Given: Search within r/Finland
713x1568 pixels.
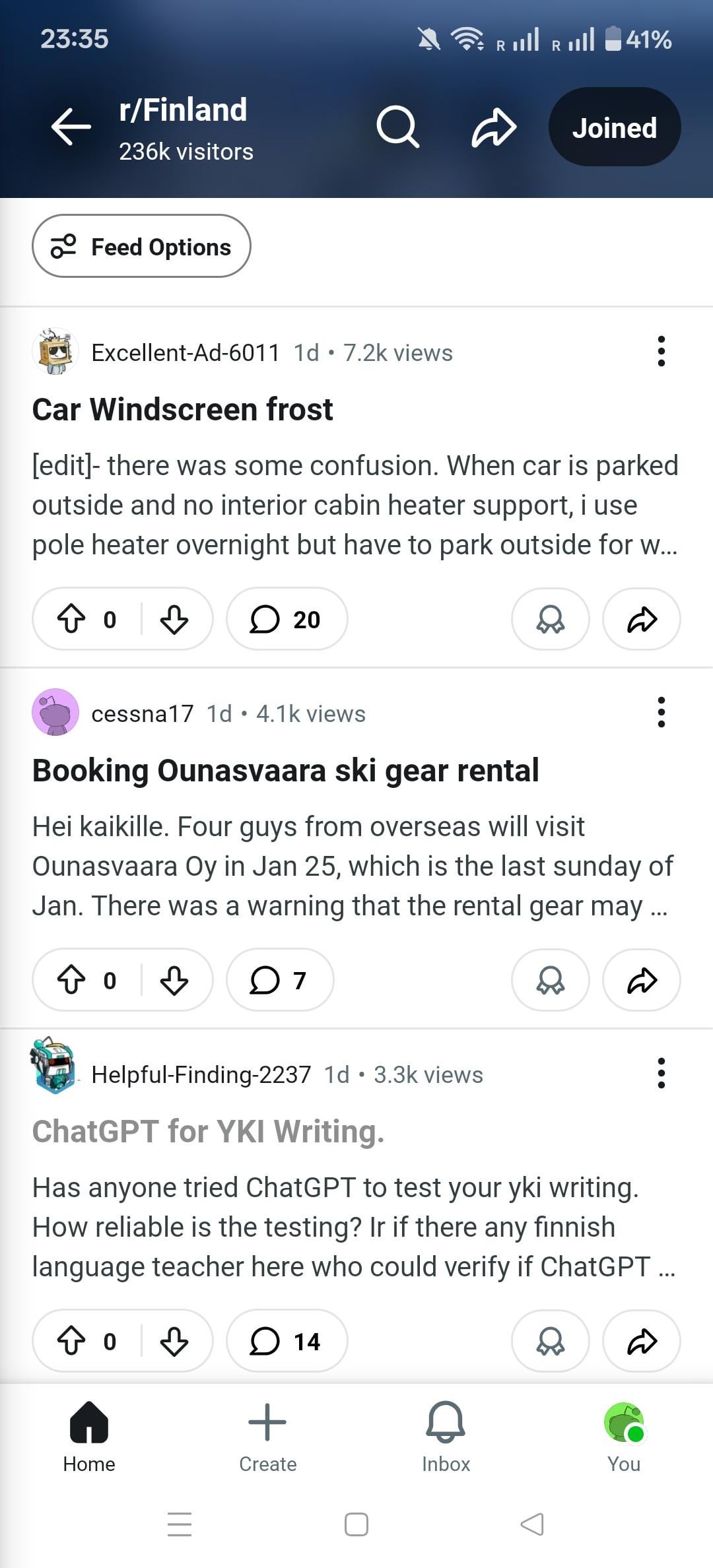Looking at the screenshot, I should click(x=397, y=126).
